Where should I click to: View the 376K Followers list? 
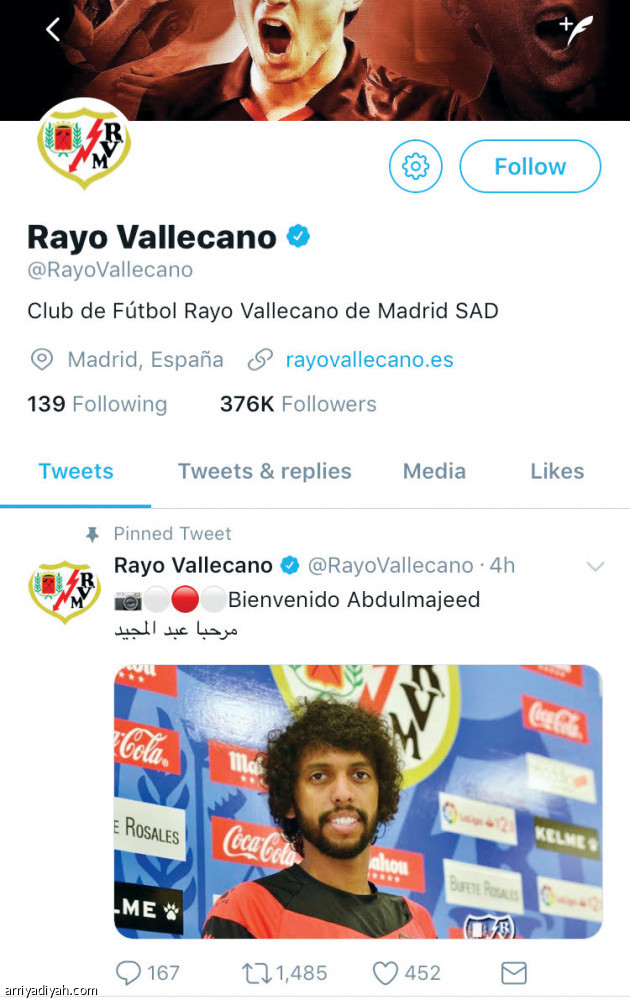(x=298, y=404)
